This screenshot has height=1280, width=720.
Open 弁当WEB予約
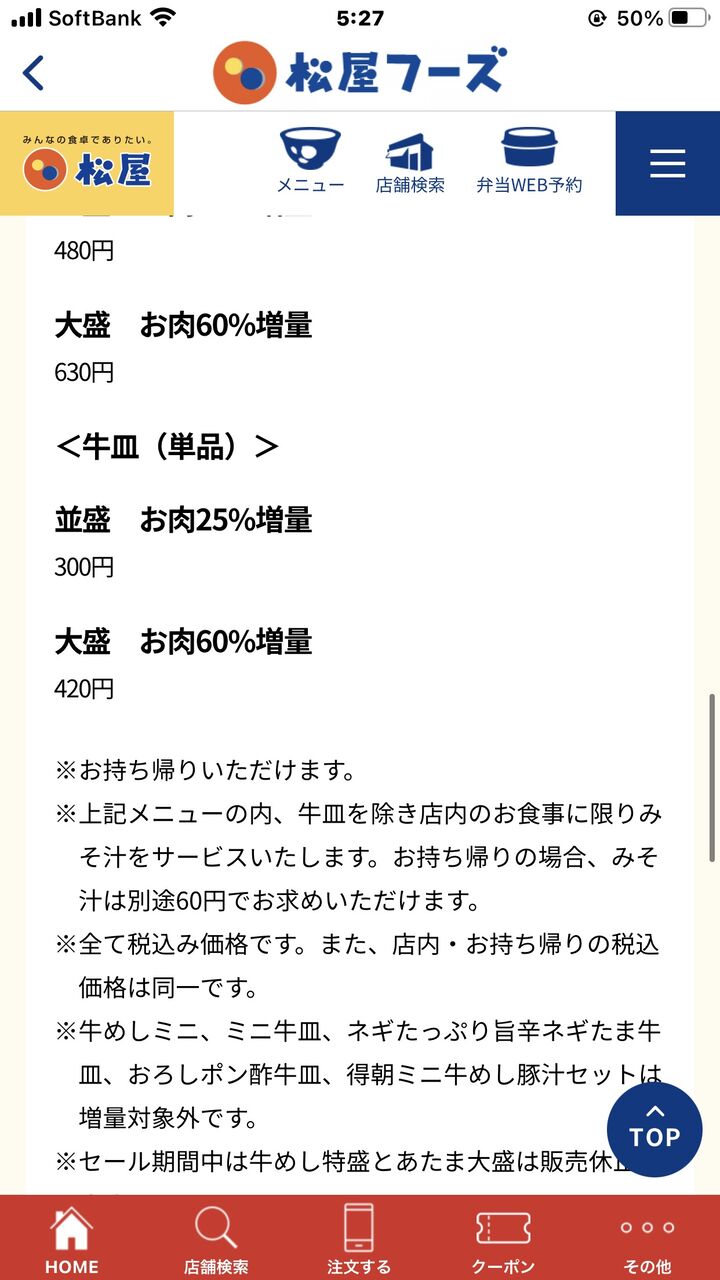529,161
